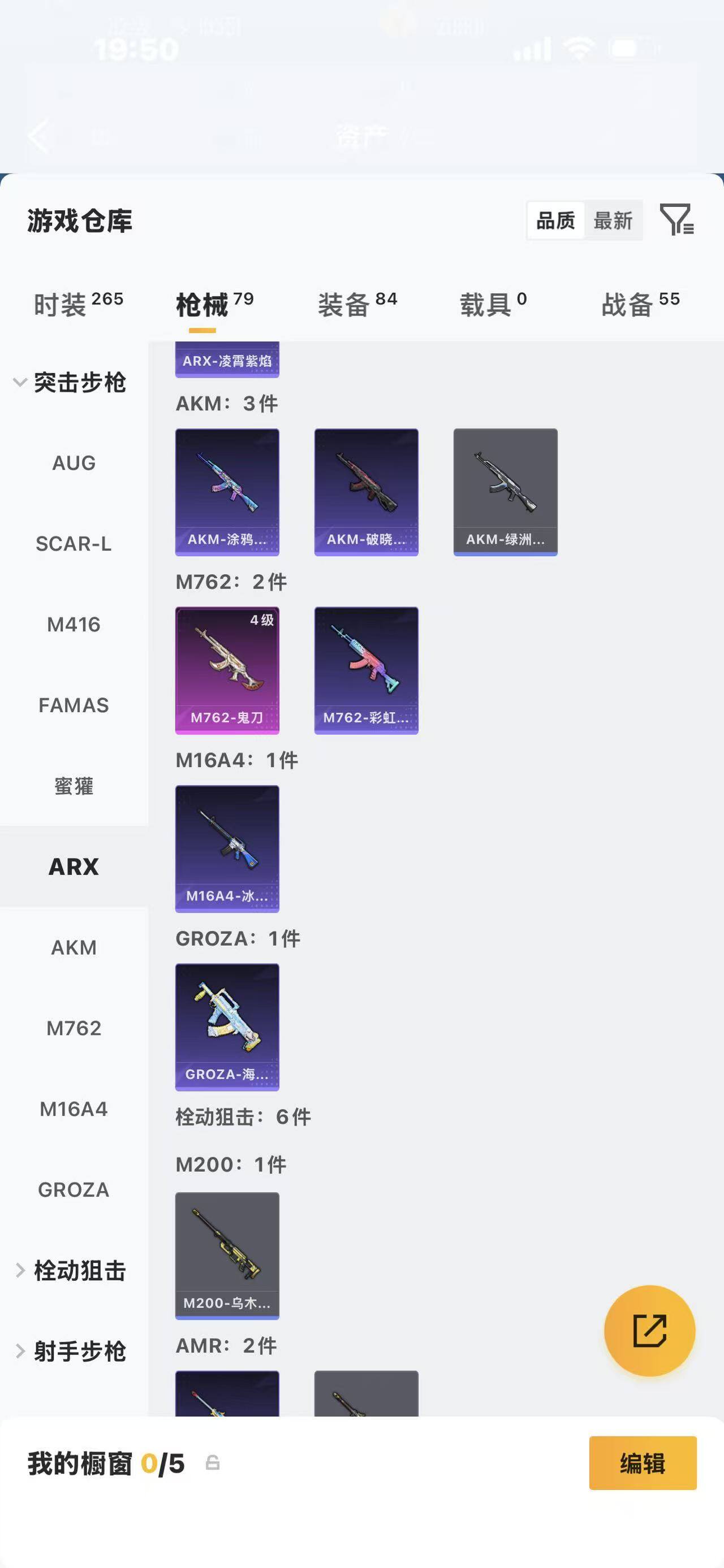
Task: Expand the 栓动狙击 category
Action: [70, 1270]
